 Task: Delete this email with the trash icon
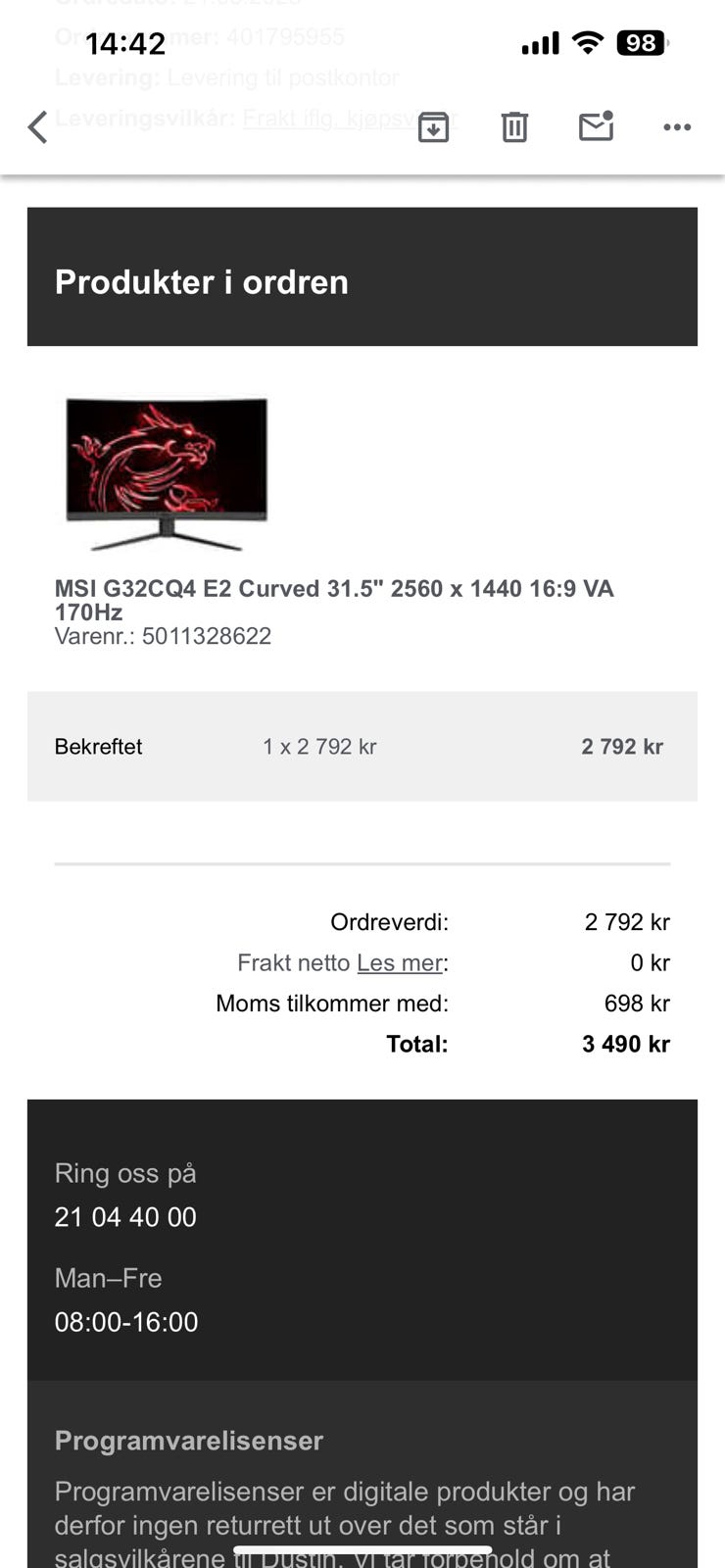514,127
